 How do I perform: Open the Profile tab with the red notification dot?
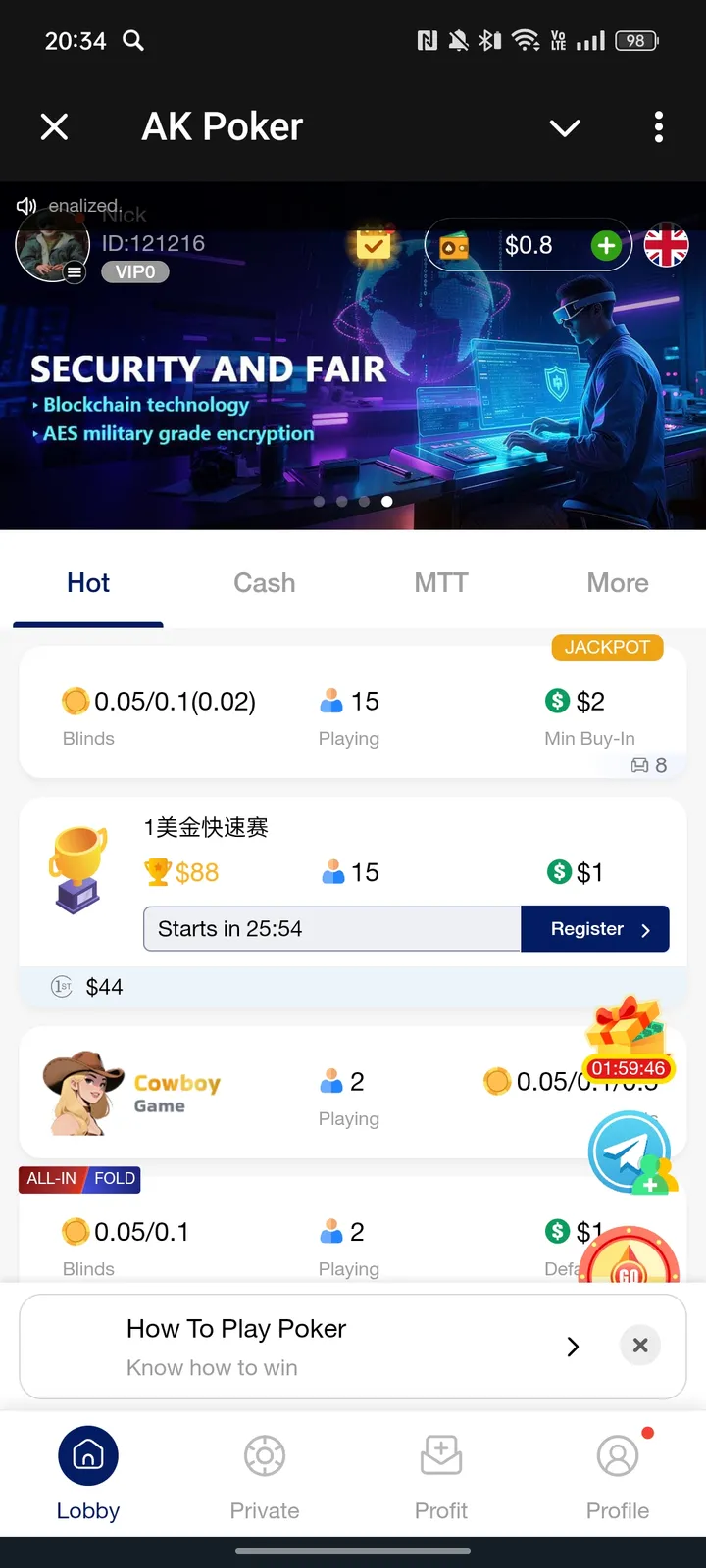618,1470
